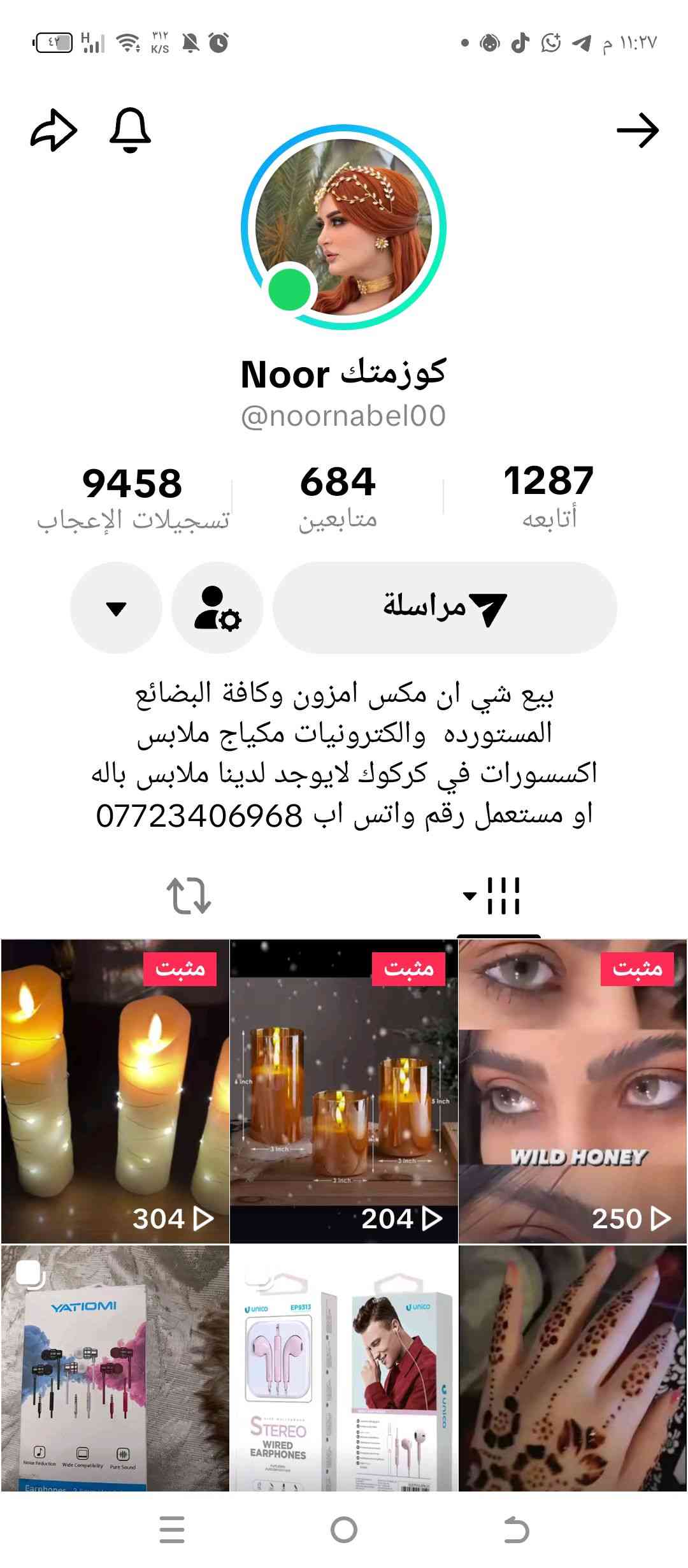Open the pinned glass candles video with 204 views
This screenshot has width=688, height=1568.
(343, 1090)
